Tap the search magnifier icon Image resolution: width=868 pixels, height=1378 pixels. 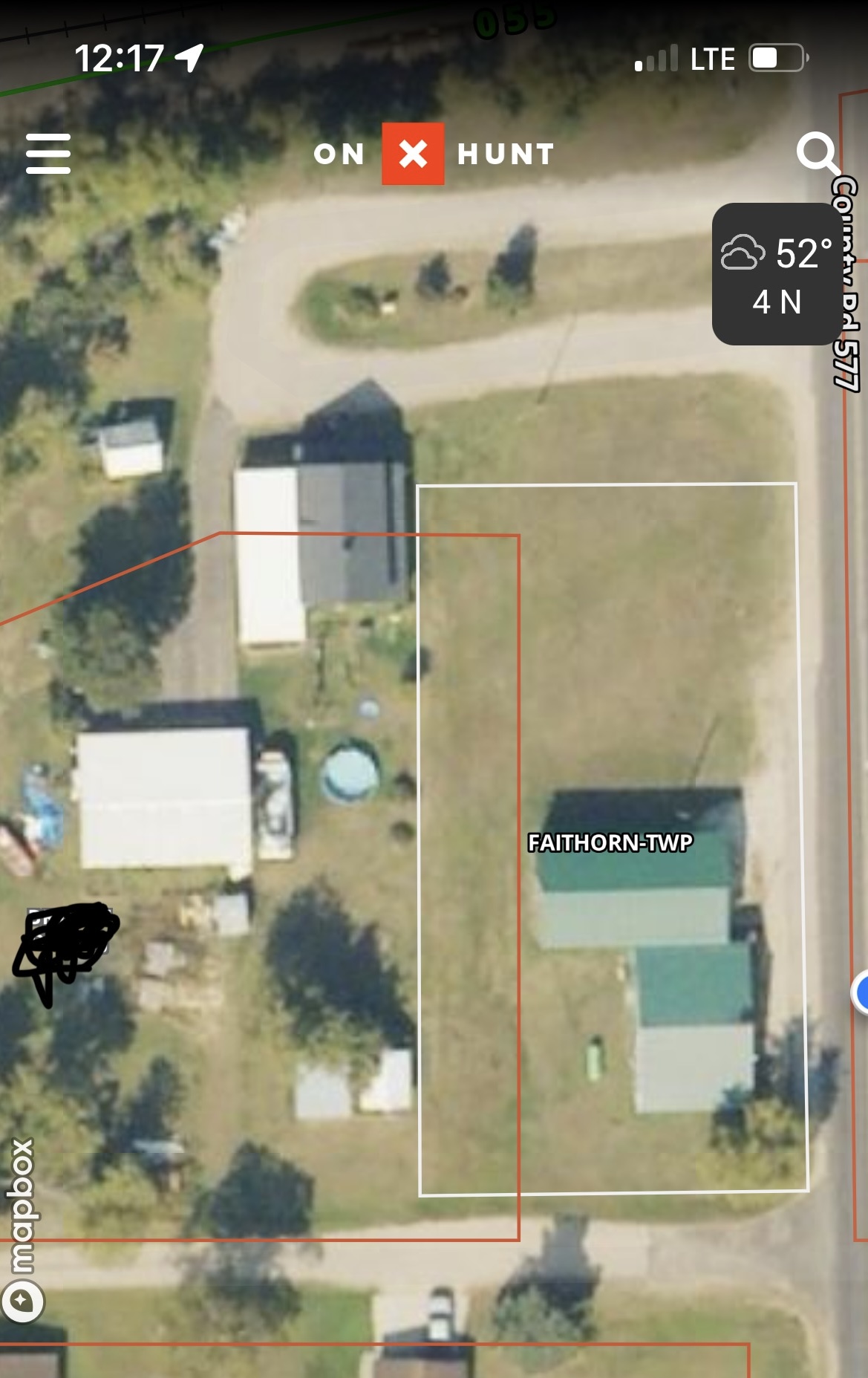(x=818, y=153)
